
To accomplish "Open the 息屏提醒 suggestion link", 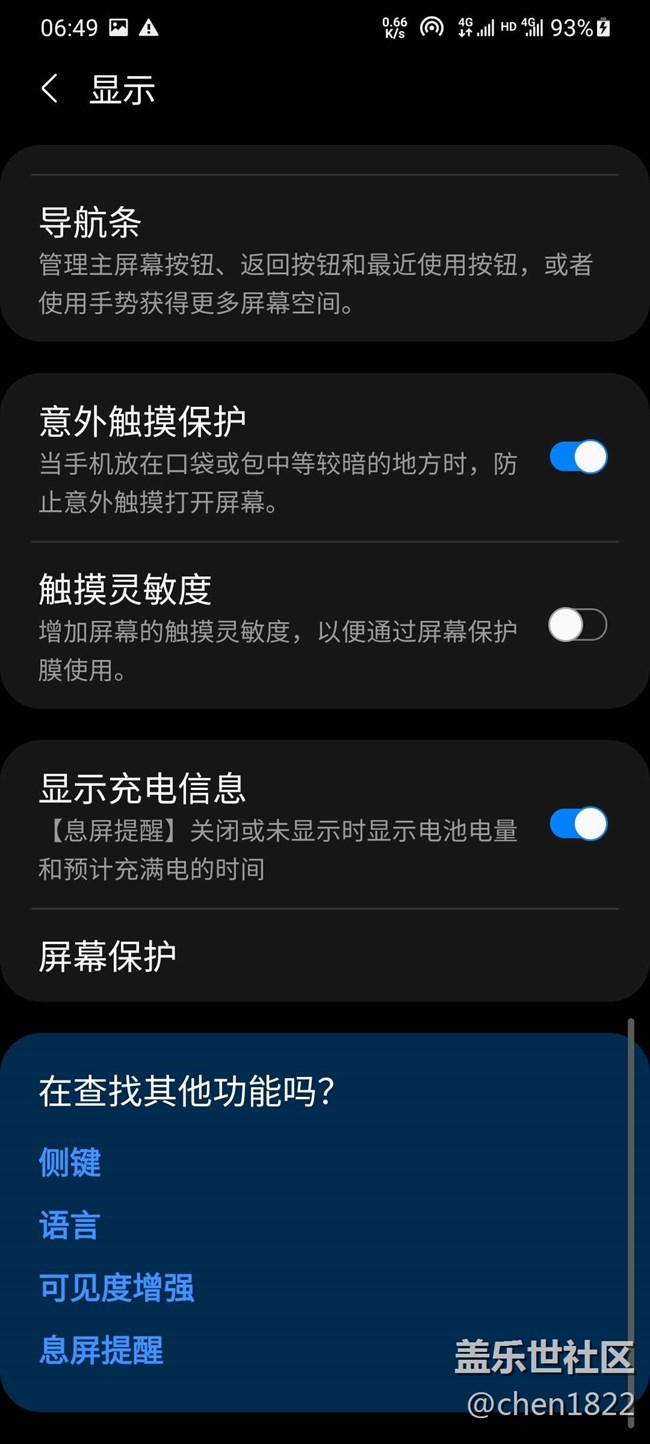I will (x=101, y=1351).
